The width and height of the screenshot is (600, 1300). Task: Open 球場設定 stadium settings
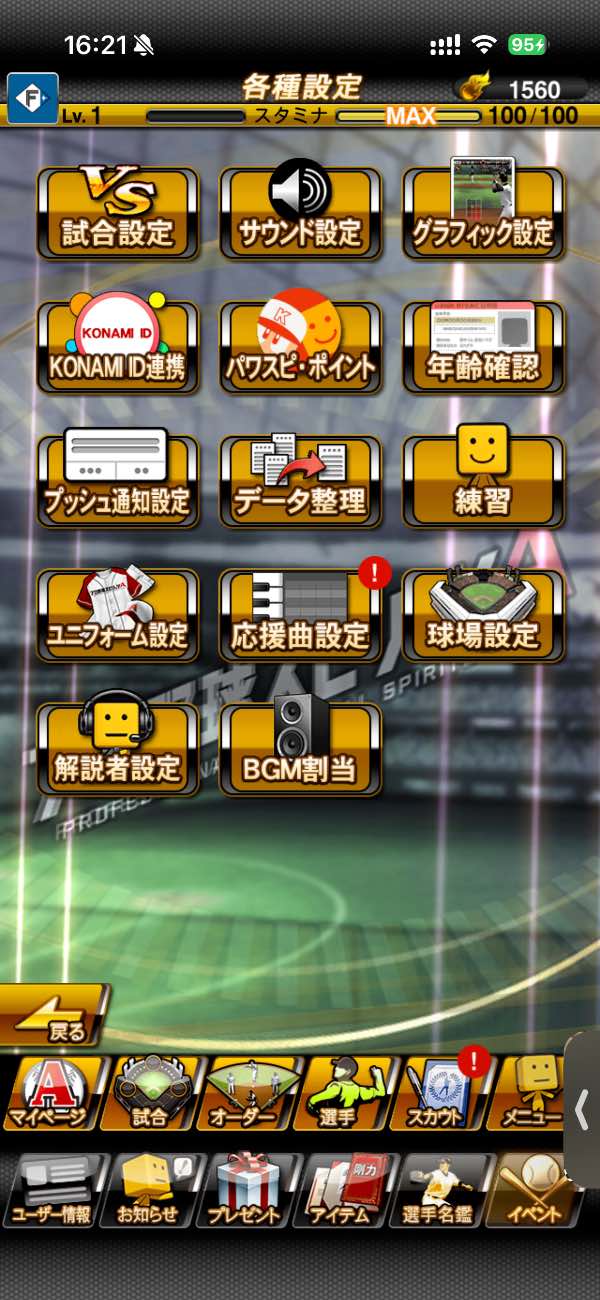(x=483, y=615)
